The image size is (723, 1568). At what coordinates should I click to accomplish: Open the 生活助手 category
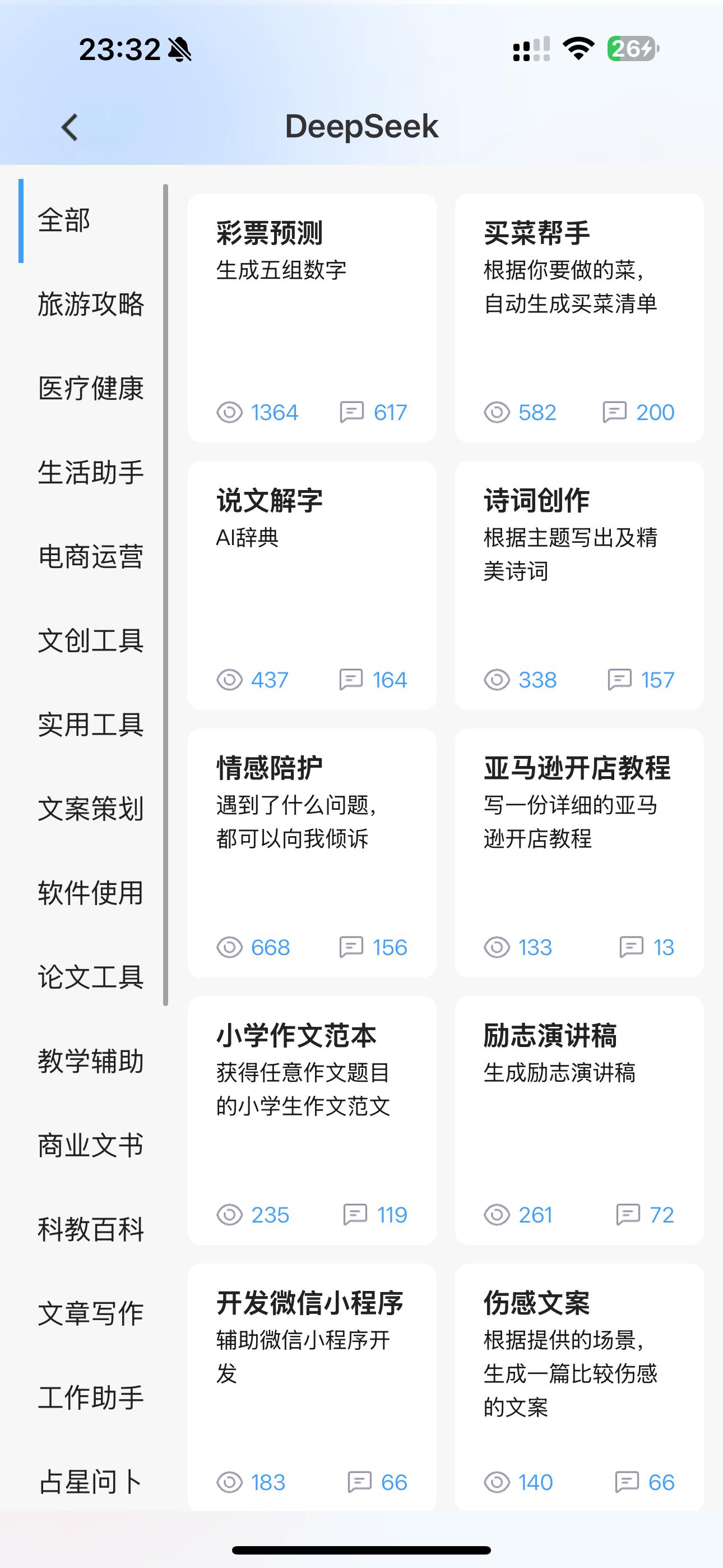click(91, 472)
